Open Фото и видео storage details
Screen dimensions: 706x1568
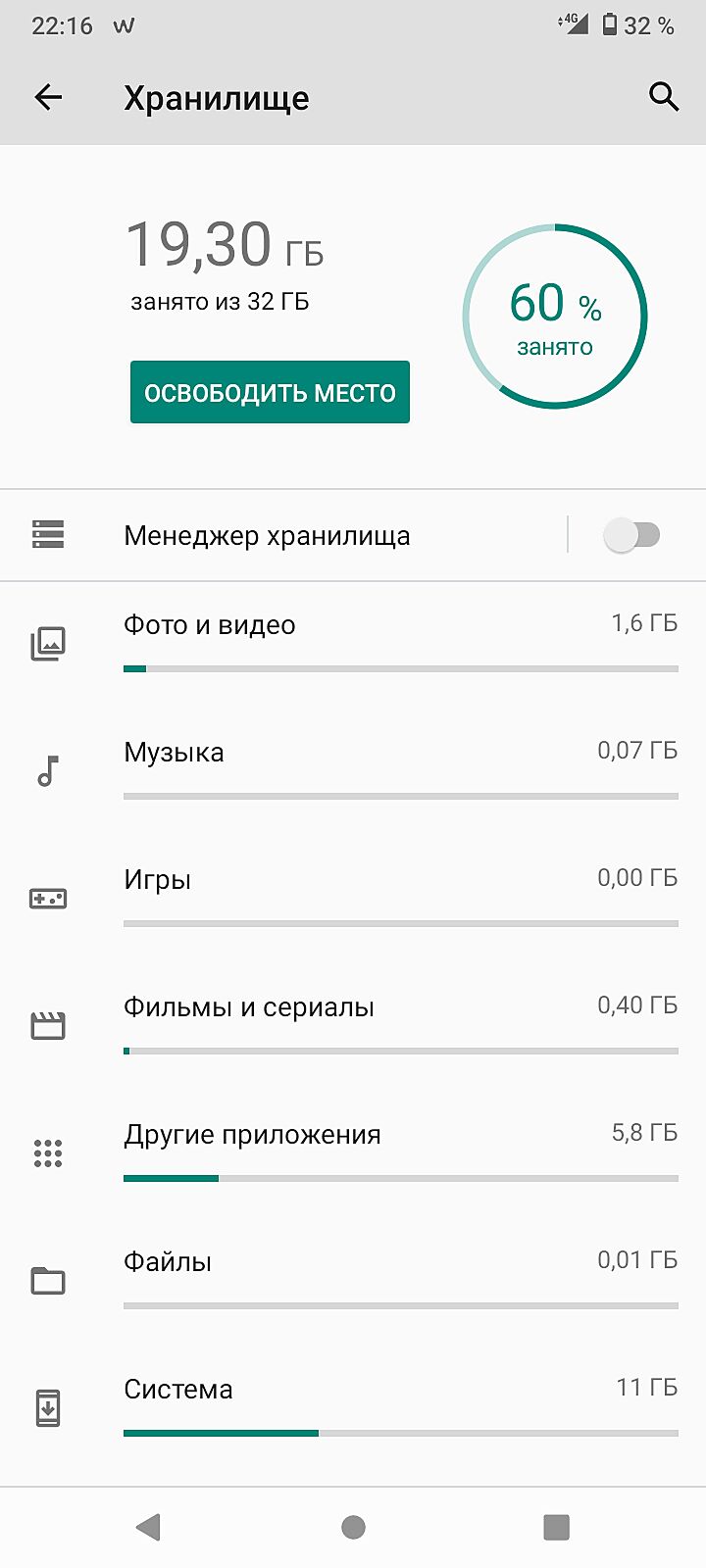[x=353, y=642]
